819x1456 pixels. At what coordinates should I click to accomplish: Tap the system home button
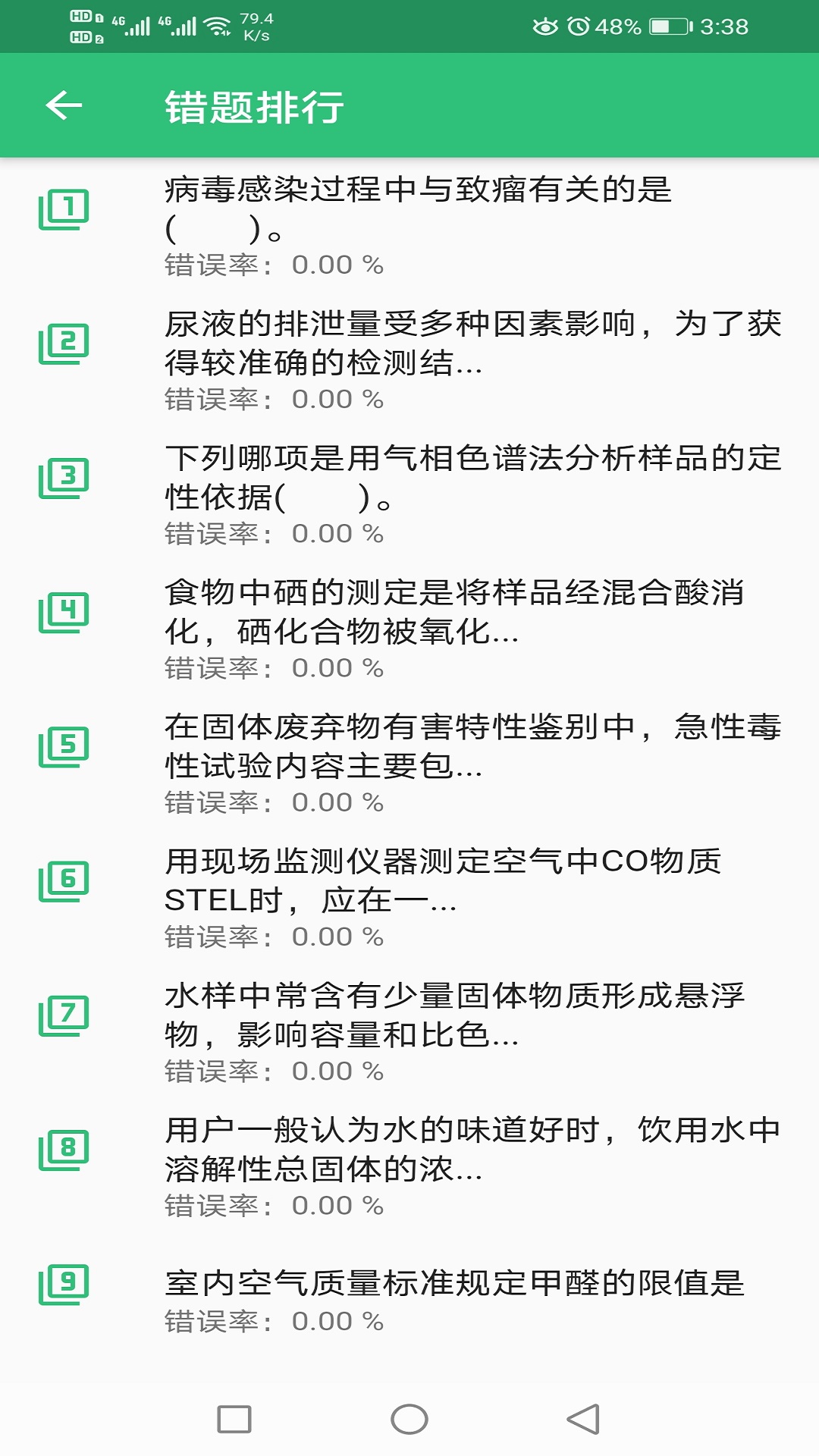pyautogui.click(x=409, y=1419)
